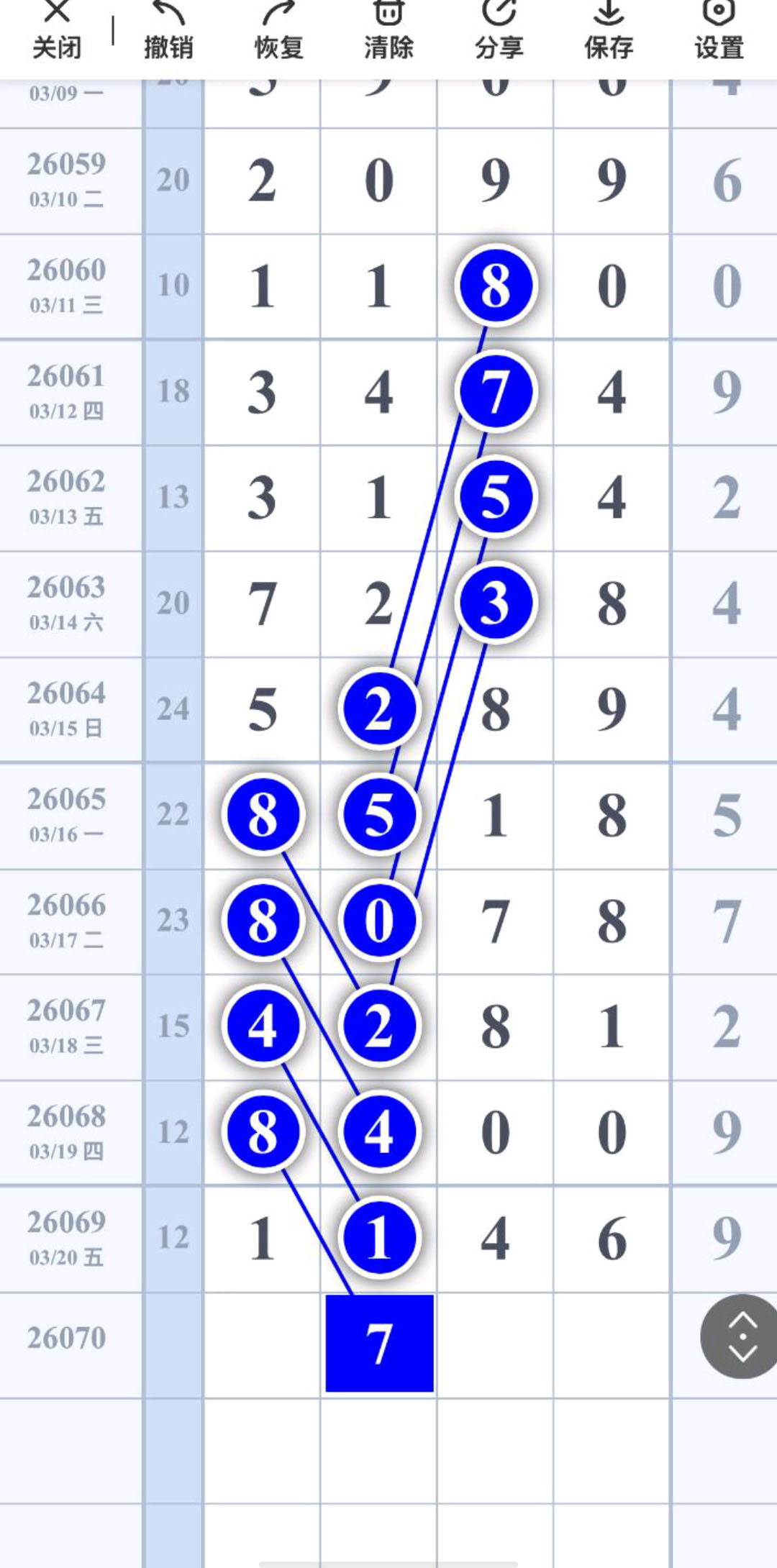Tap the period count 24 for row 26064
The image size is (777, 1568).
click(173, 708)
